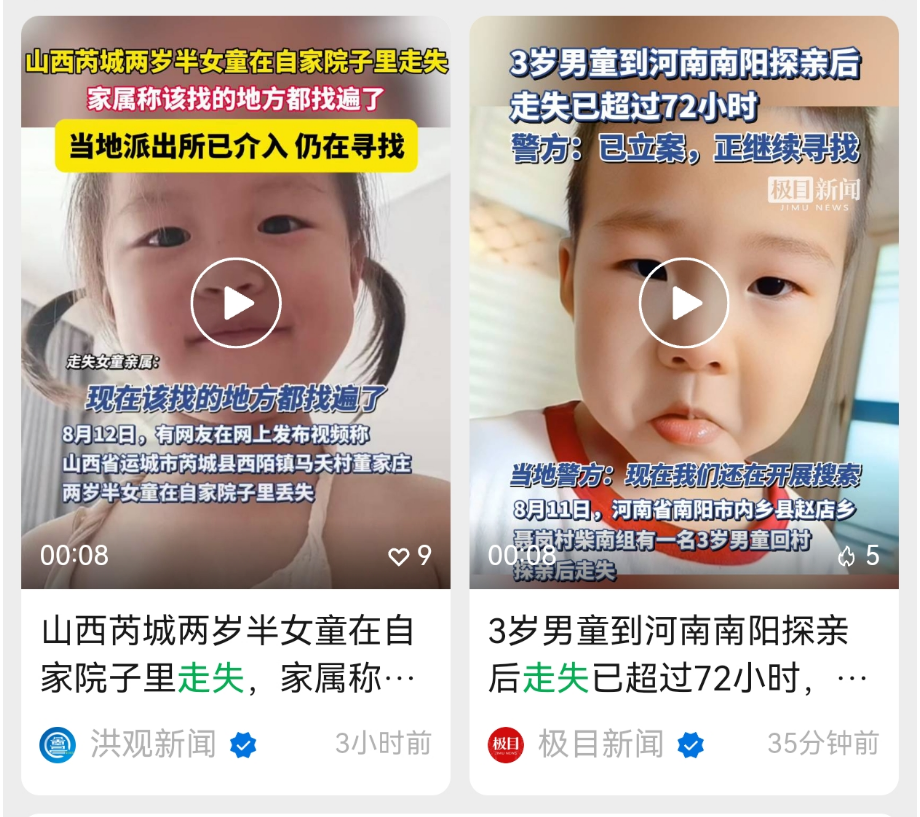The image size is (920, 817).
Task: Play the 3岁男童河南南阳 video
Action: pos(684,303)
